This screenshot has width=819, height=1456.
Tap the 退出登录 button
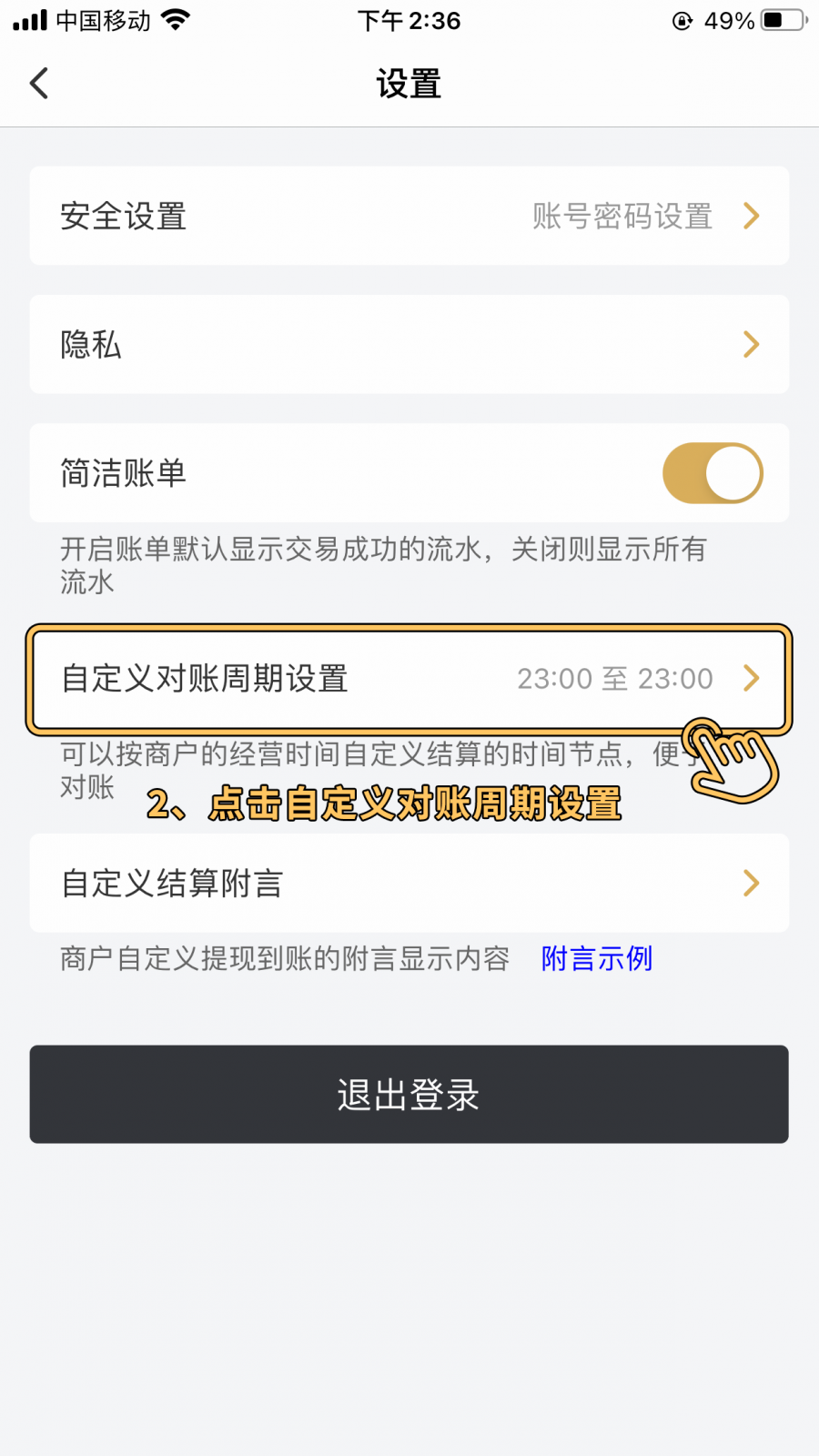(409, 1095)
